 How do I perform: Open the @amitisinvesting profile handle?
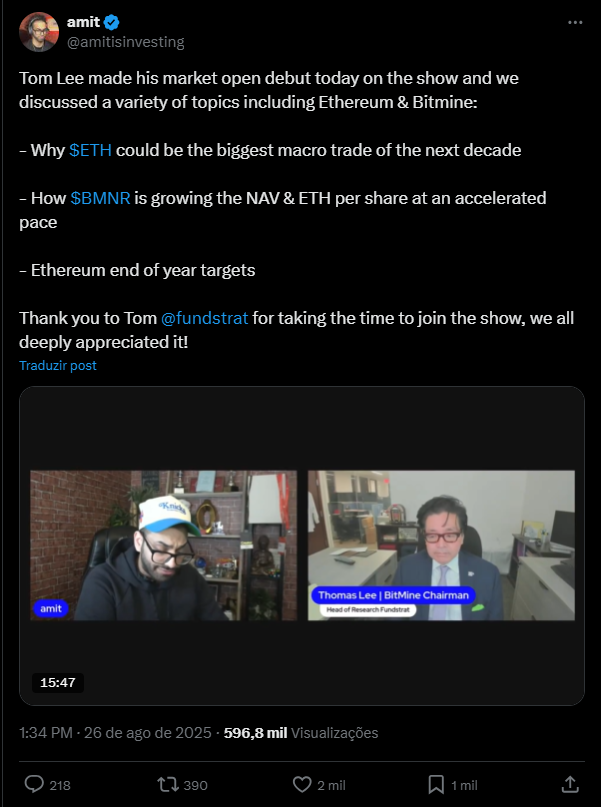point(125,42)
